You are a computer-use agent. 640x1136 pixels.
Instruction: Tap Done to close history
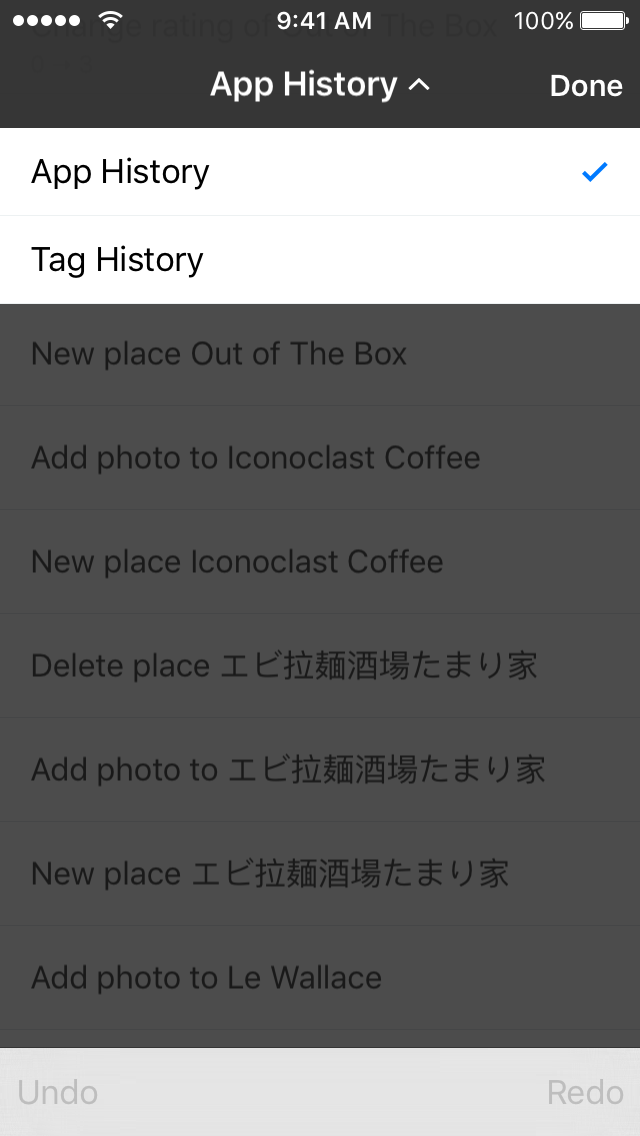(x=586, y=85)
